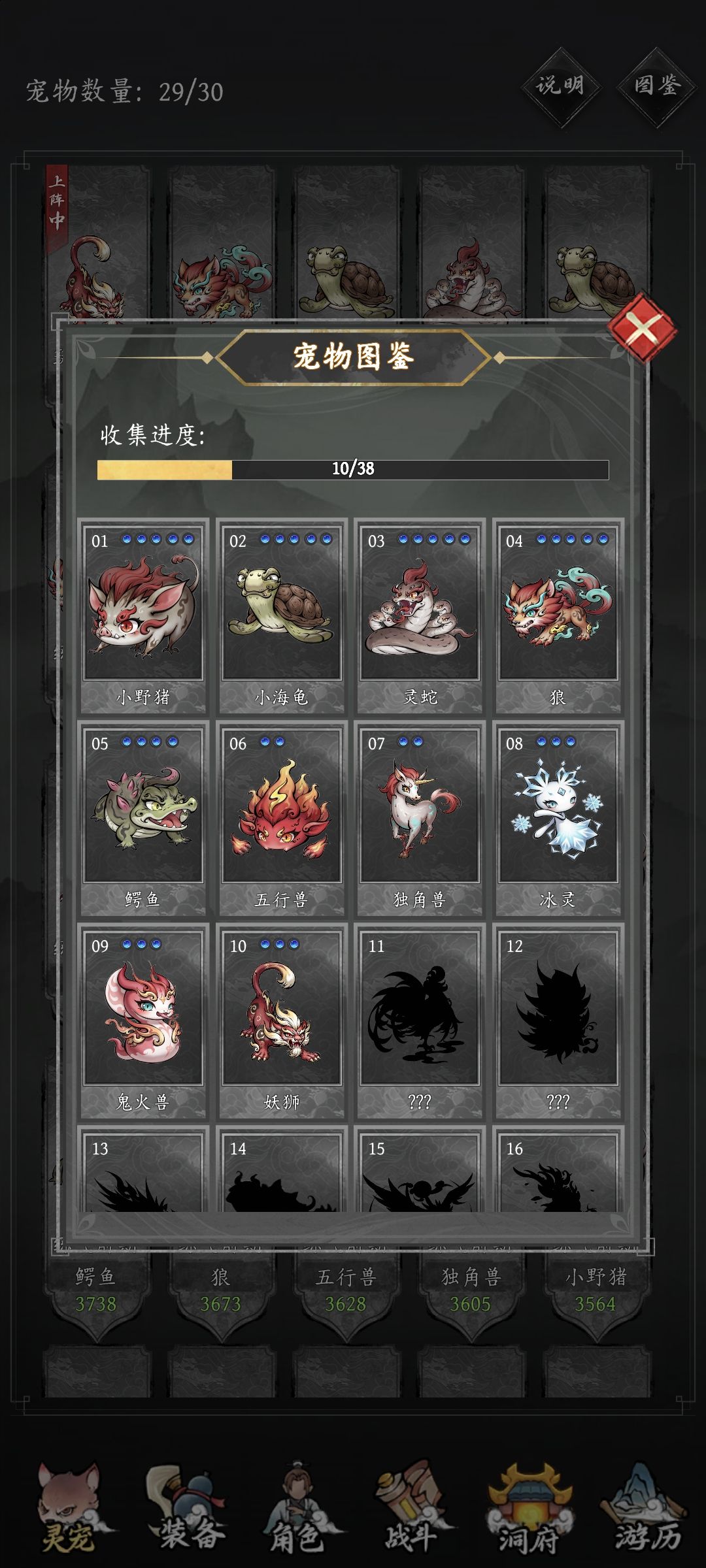Screen dimensions: 706x1568
Task: Open the 说明 help button
Action: 560,86
